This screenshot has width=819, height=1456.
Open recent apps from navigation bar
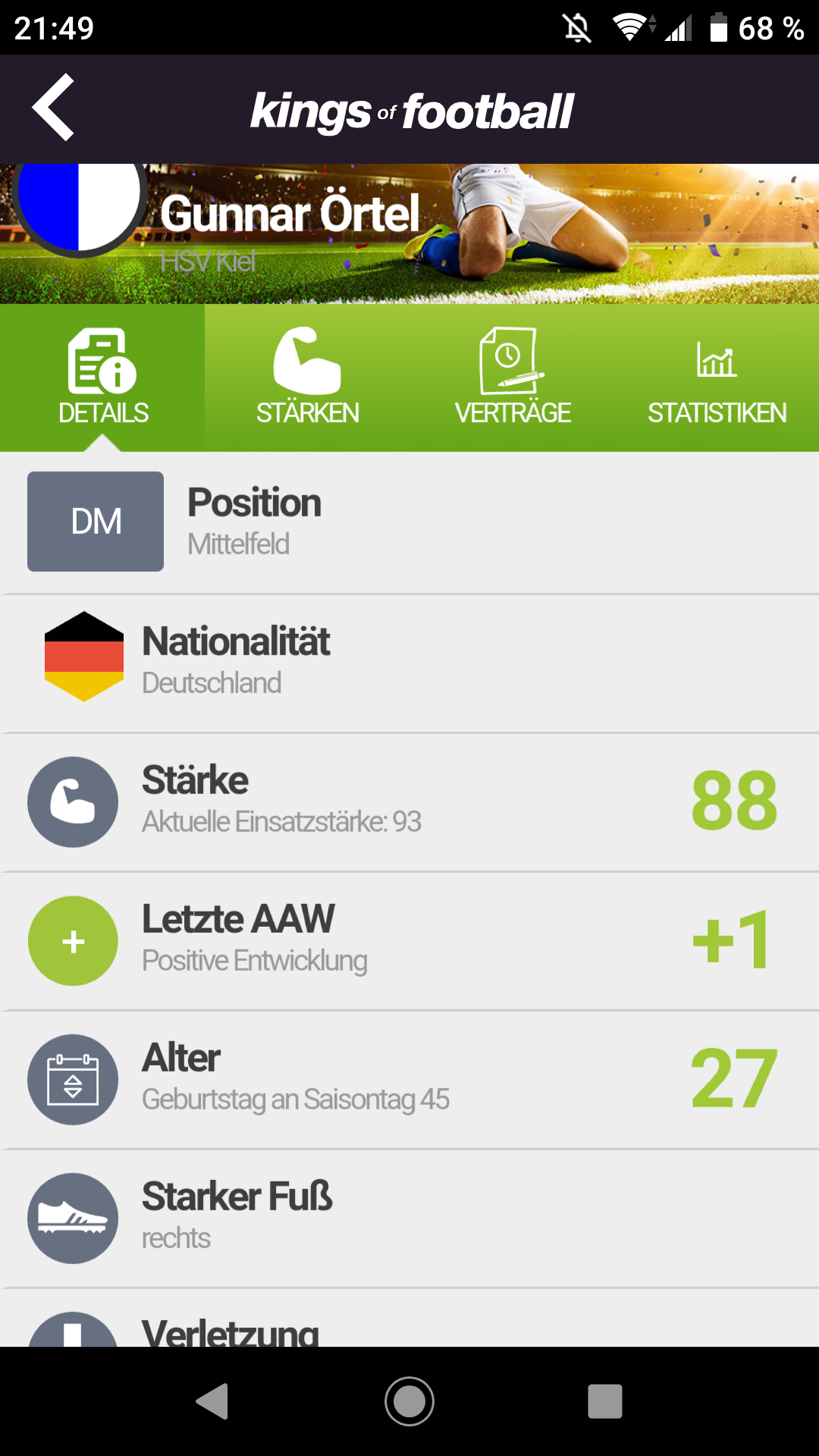pos(604,1401)
